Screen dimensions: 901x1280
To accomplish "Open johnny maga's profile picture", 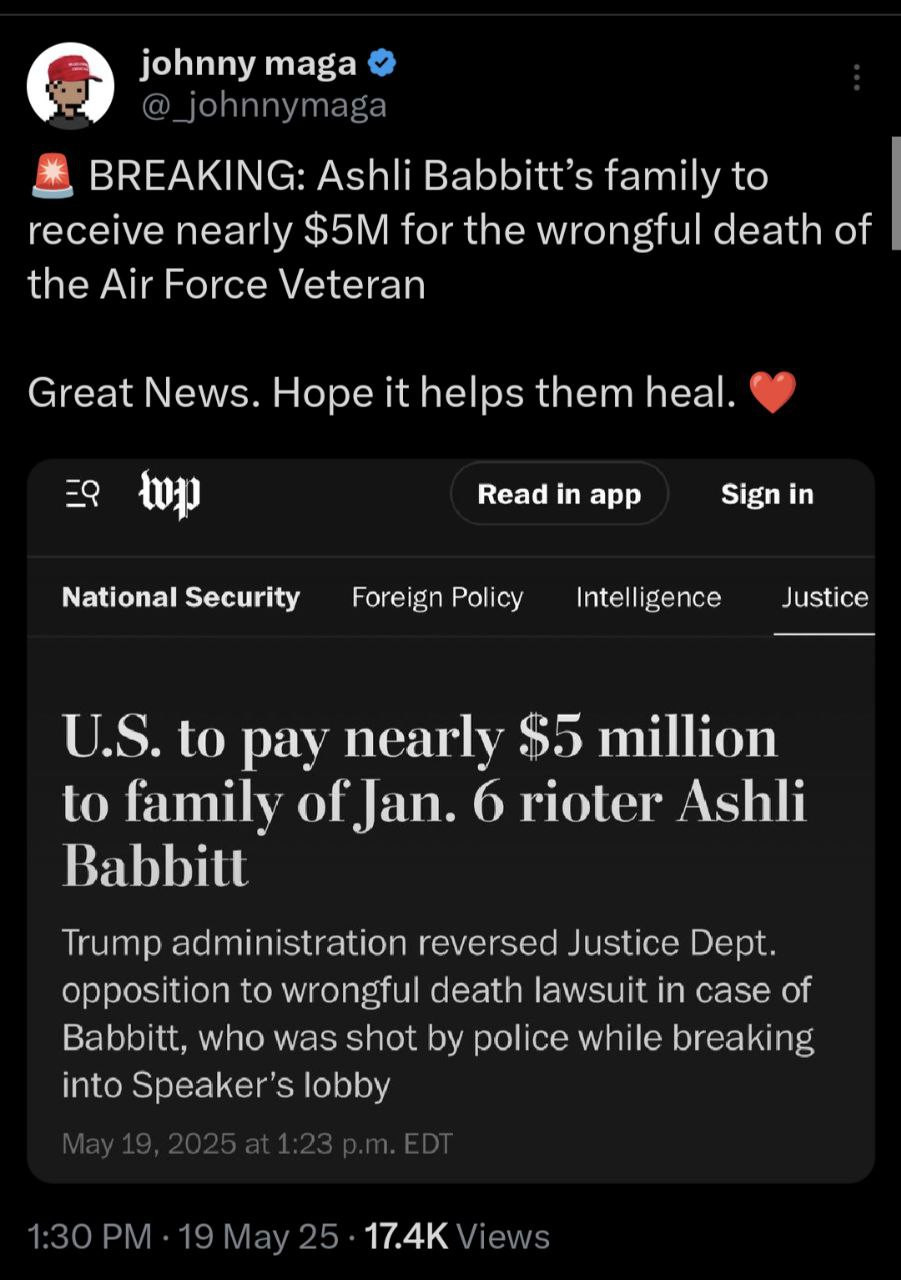I will [x=69, y=85].
